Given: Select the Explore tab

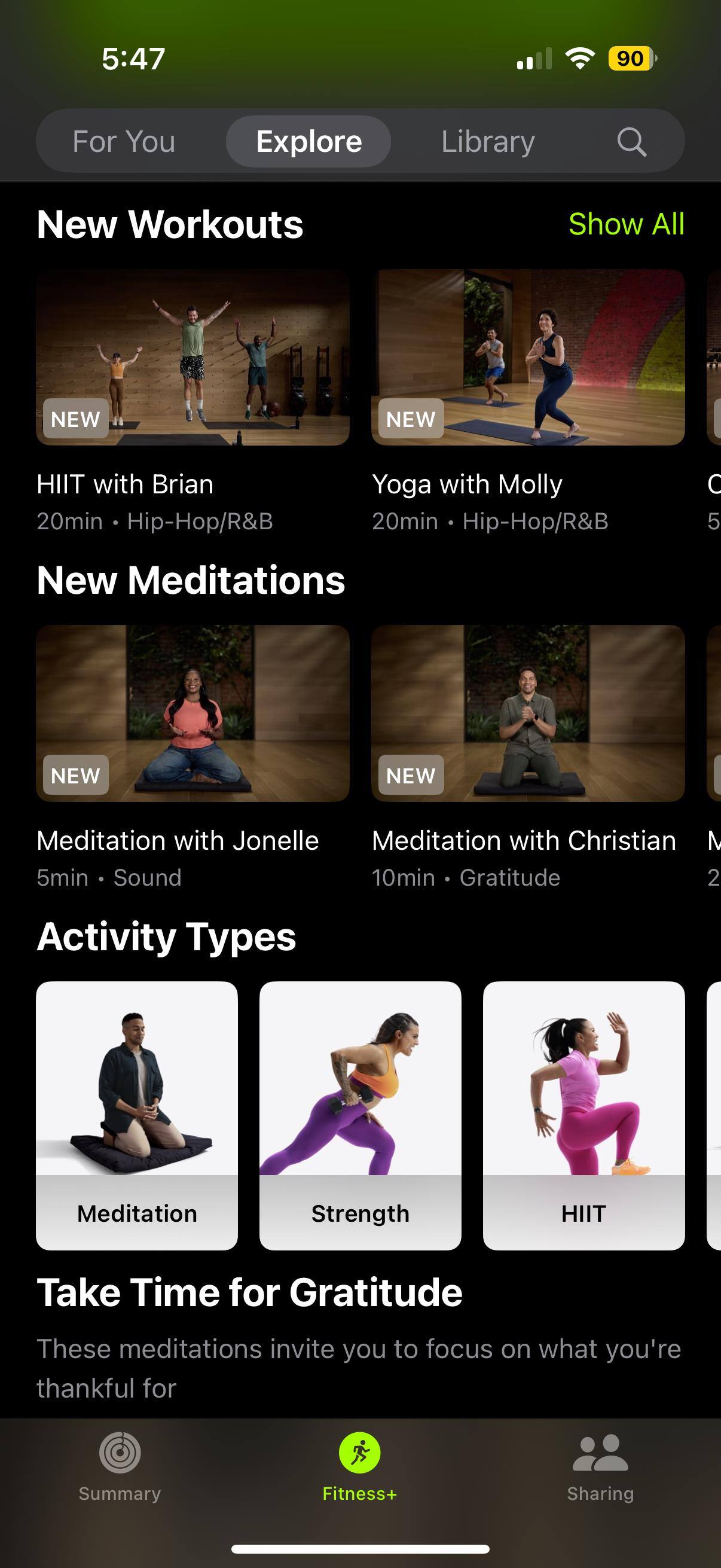Looking at the screenshot, I should click(308, 142).
